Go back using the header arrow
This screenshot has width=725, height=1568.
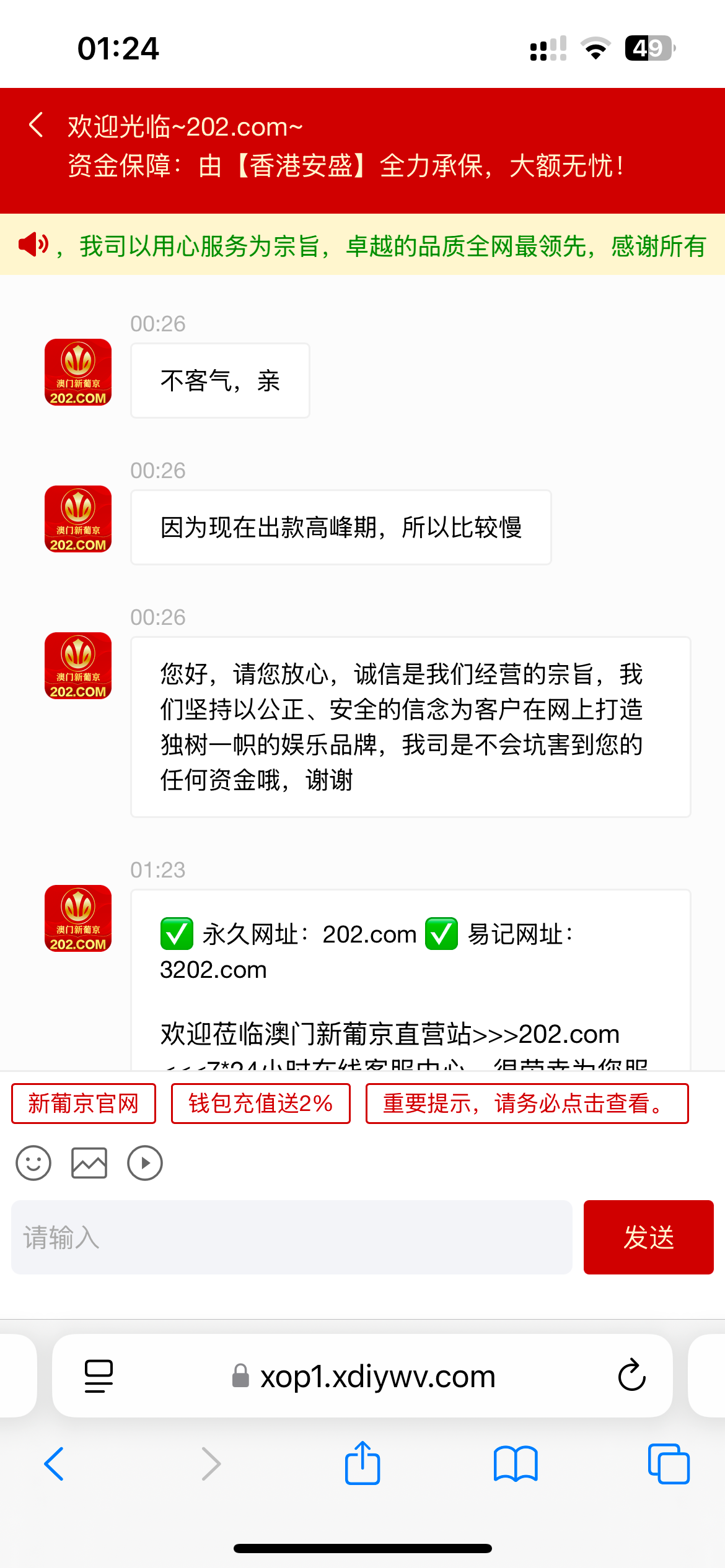point(36,125)
